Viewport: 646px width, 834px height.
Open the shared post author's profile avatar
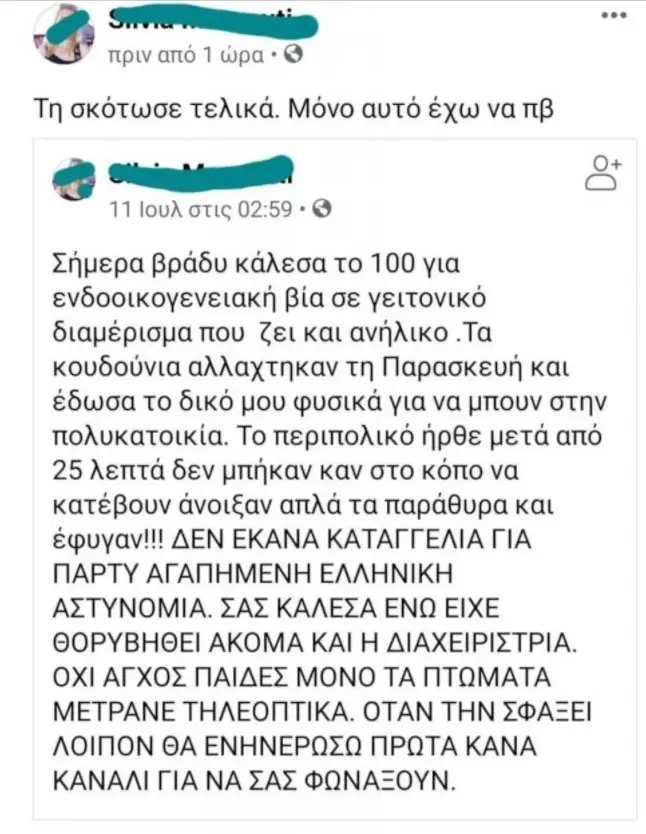74,179
